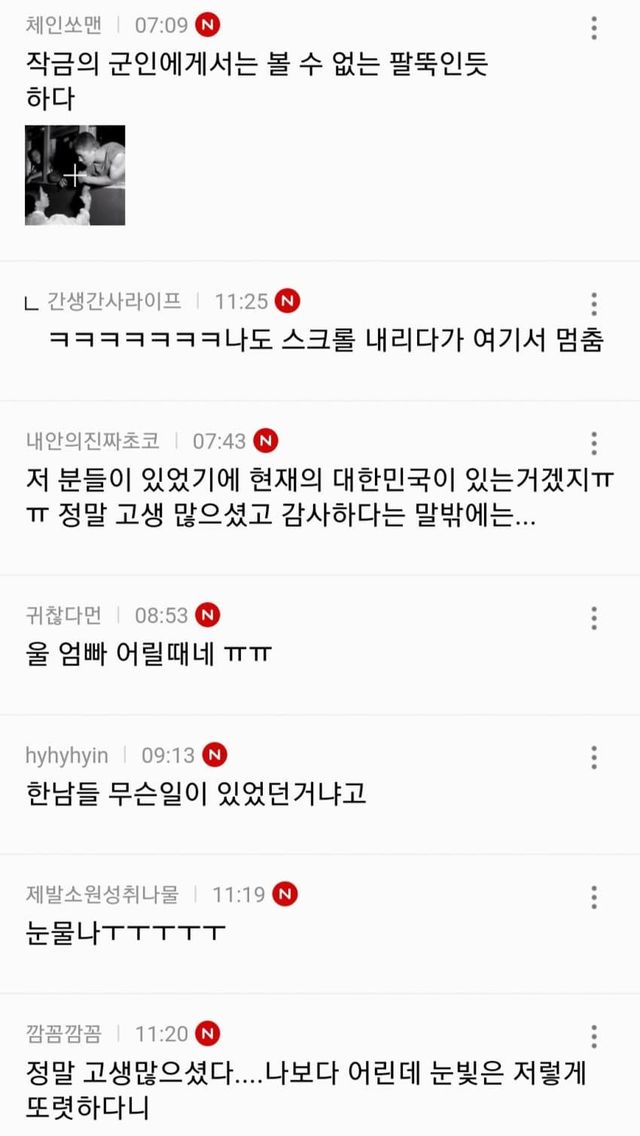Show more actions for hyhyhyin's comment
640x1136 pixels.
pos(594,758)
